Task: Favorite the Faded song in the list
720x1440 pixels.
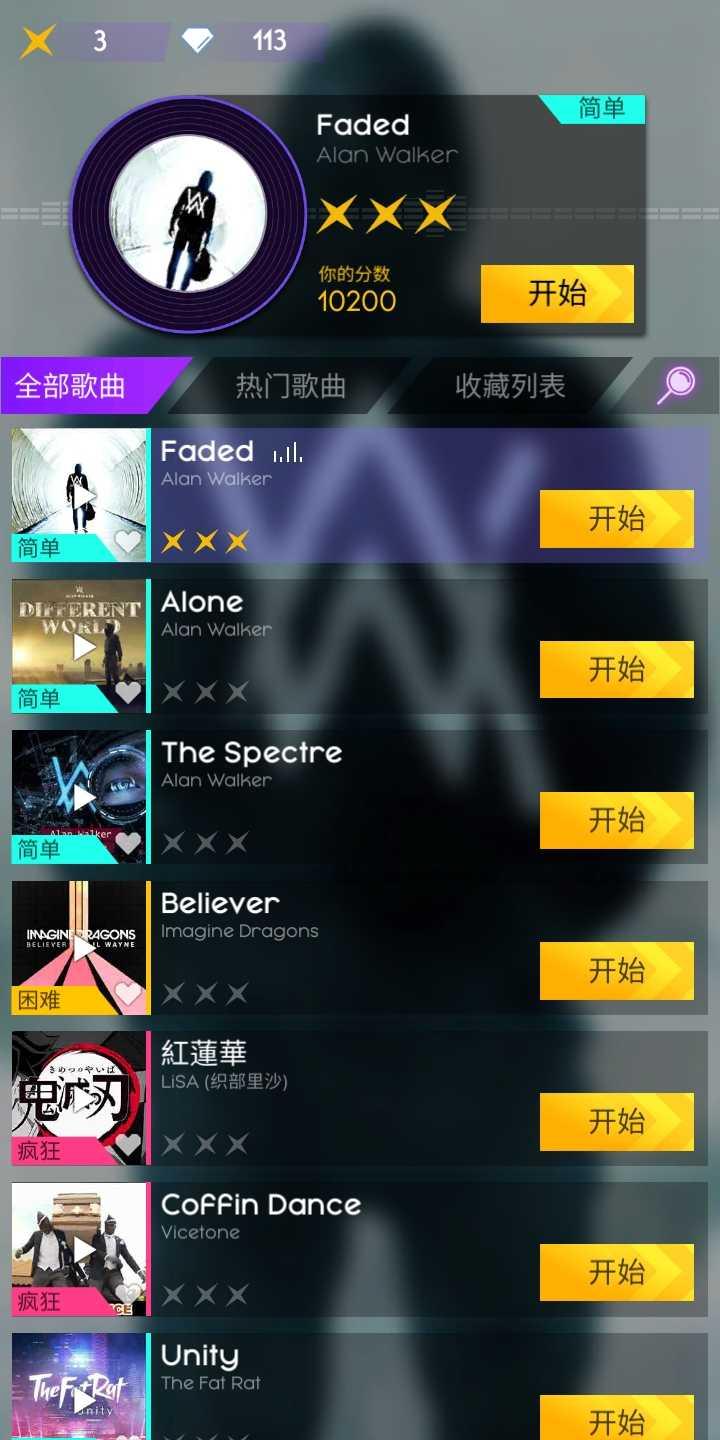Action: [x=128, y=541]
